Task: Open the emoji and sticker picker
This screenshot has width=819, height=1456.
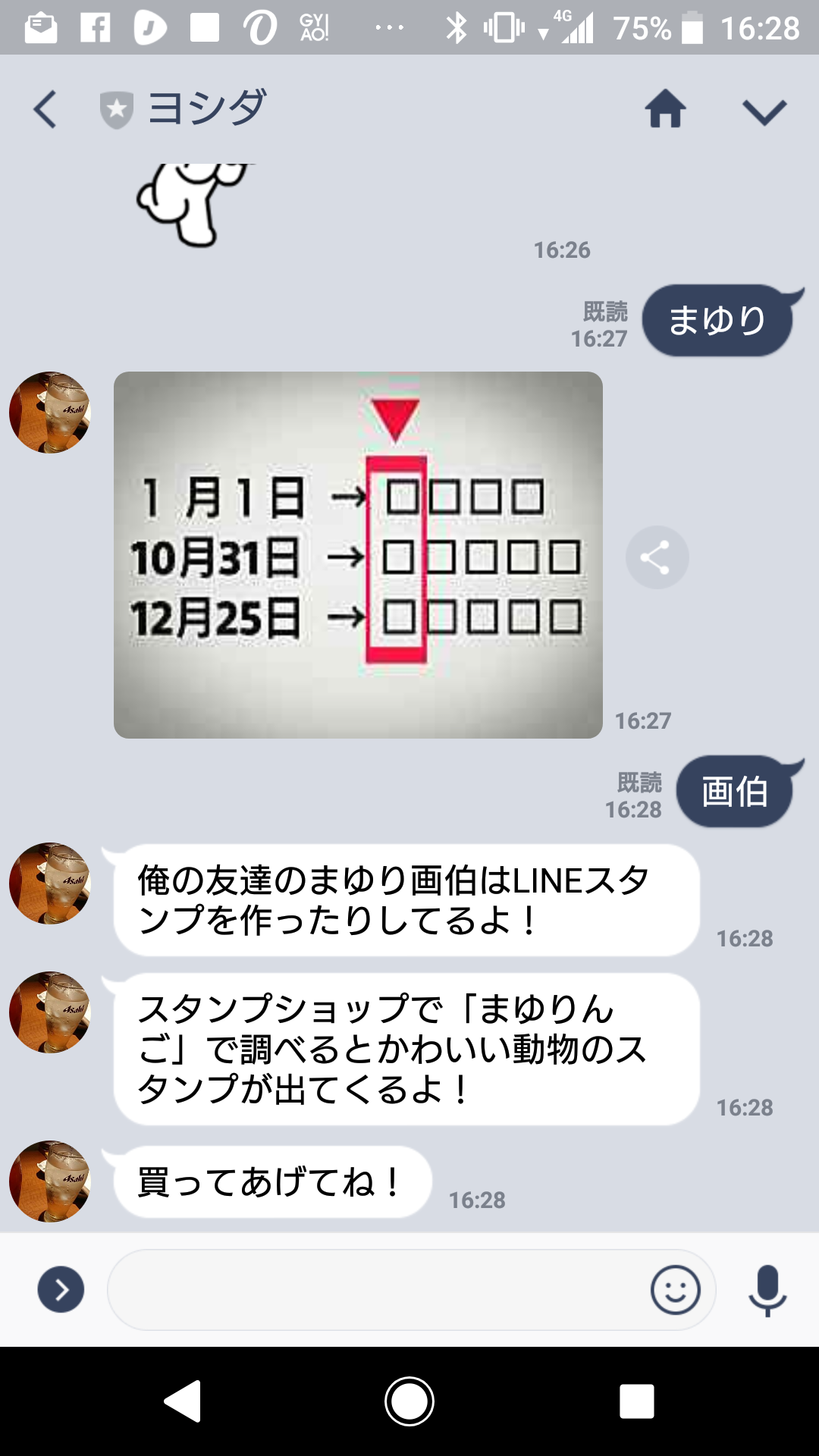Action: (x=675, y=1289)
